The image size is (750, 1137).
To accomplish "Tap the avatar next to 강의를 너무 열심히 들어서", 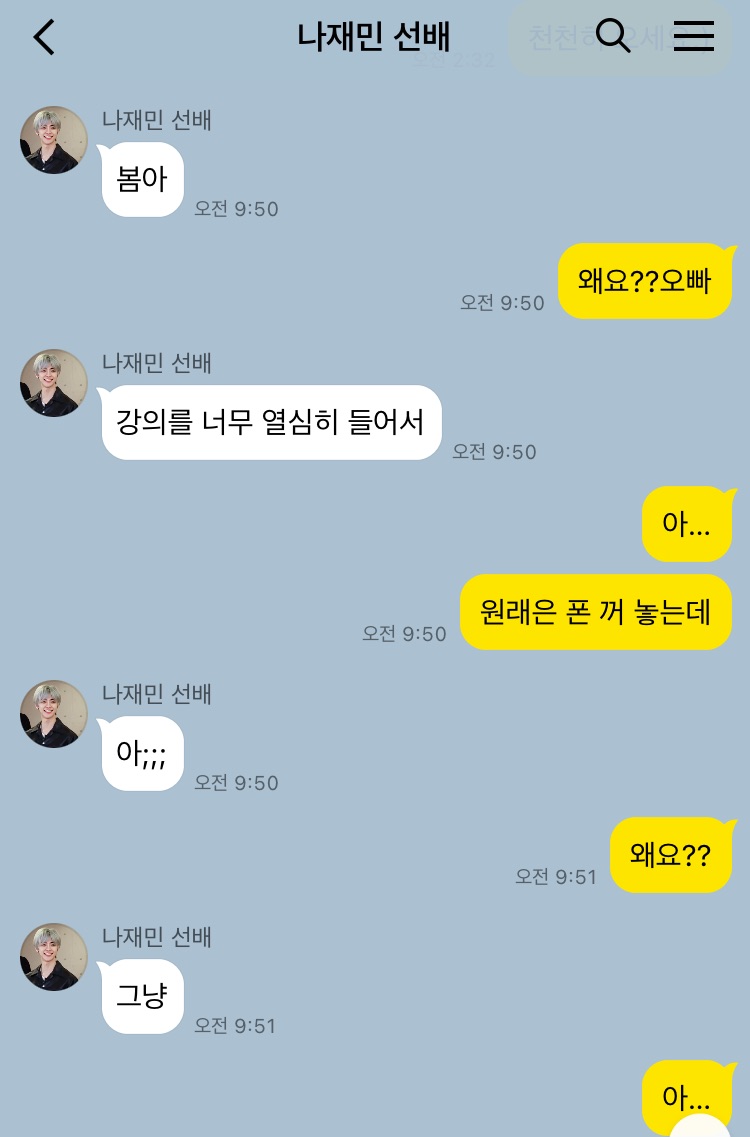I will click(54, 383).
